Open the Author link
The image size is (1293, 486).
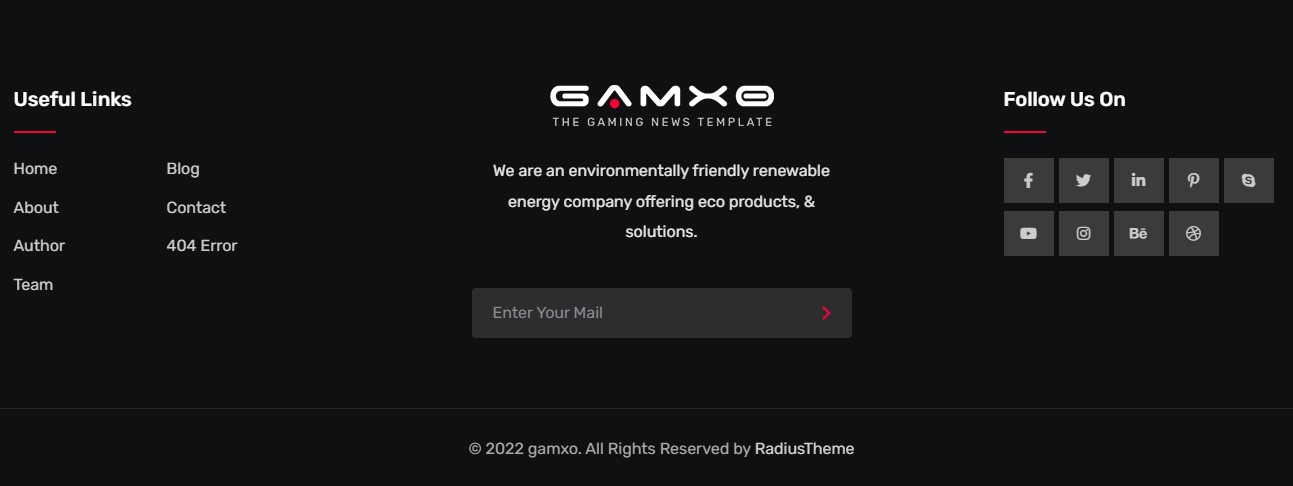pos(39,246)
